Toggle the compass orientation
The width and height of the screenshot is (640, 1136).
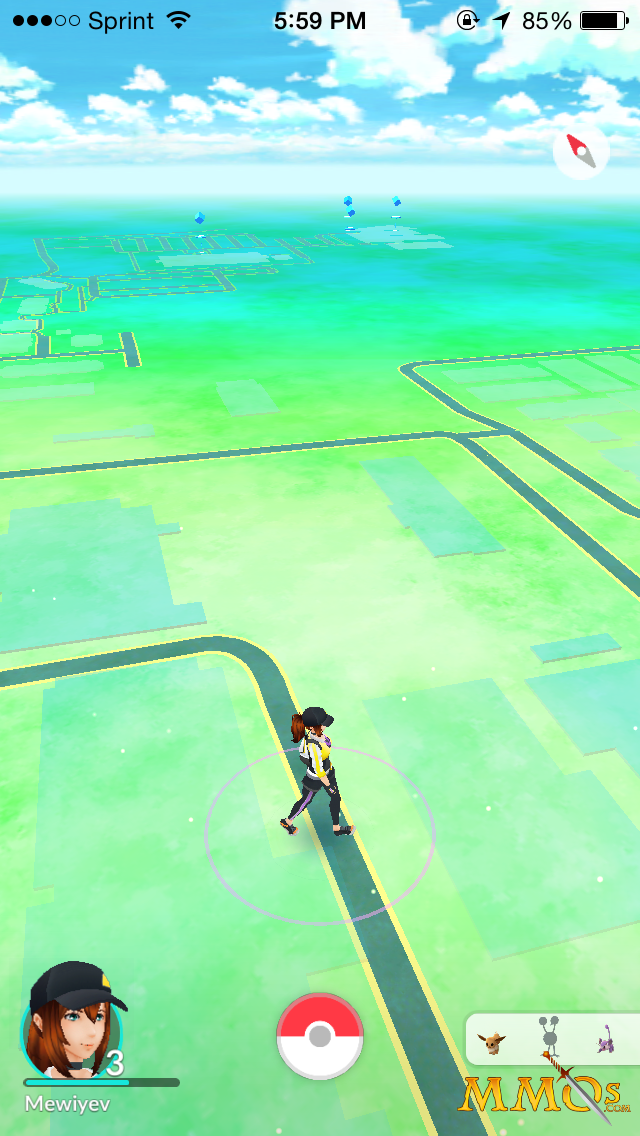point(581,151)
